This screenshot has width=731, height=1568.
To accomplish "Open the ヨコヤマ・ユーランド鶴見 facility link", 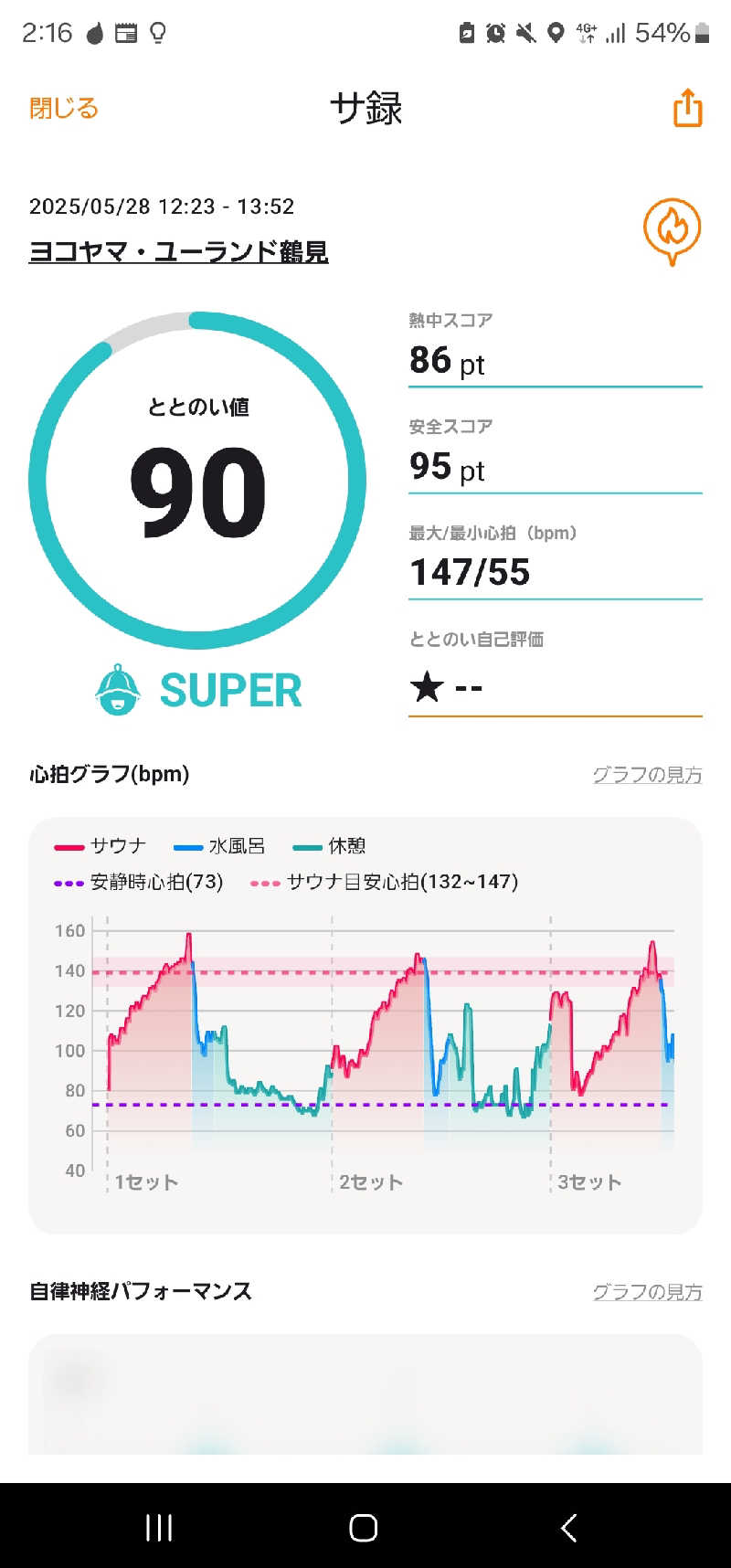I will coord(179,251).
